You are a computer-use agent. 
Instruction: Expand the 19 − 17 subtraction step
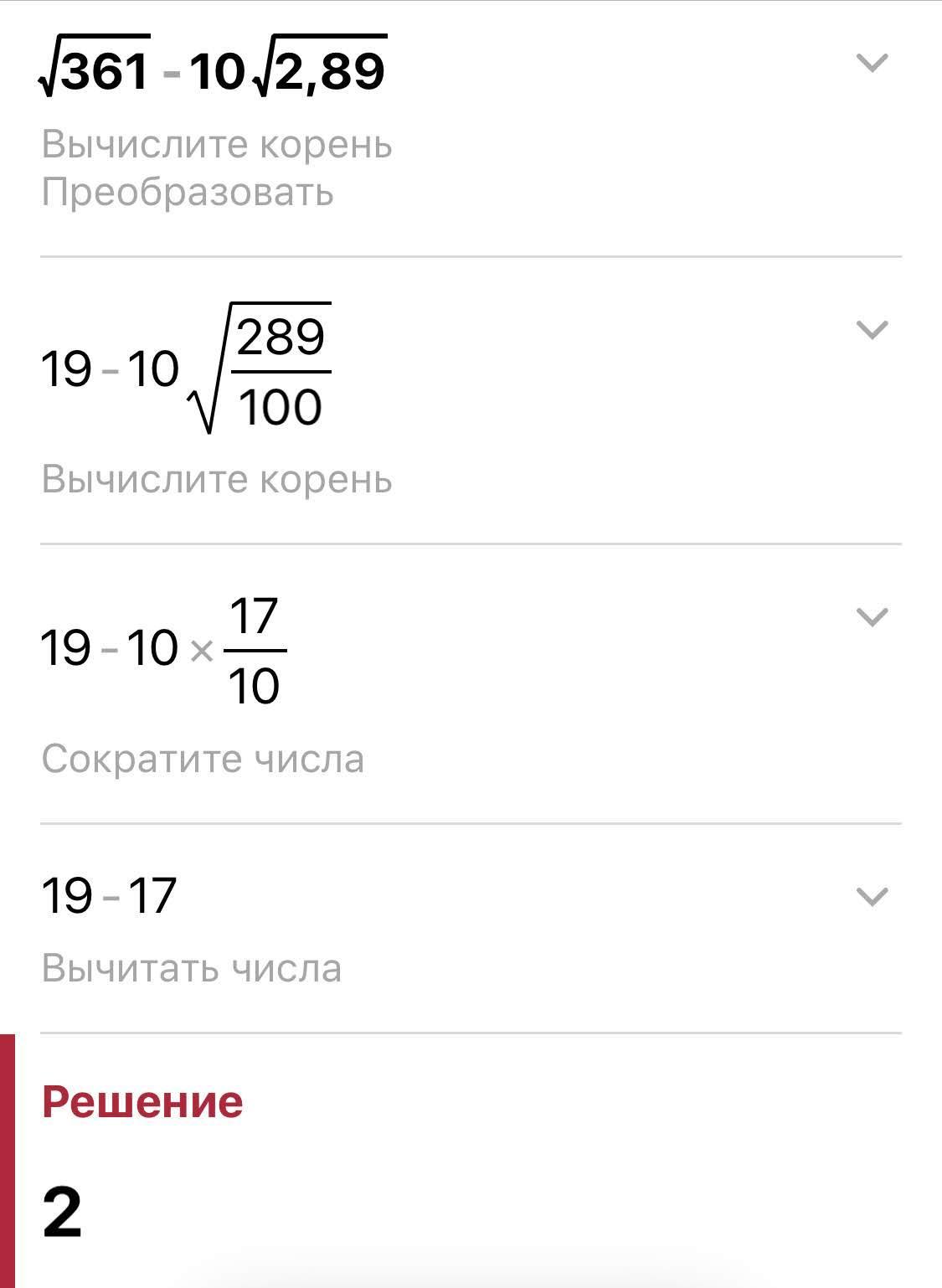click(872, 897)
